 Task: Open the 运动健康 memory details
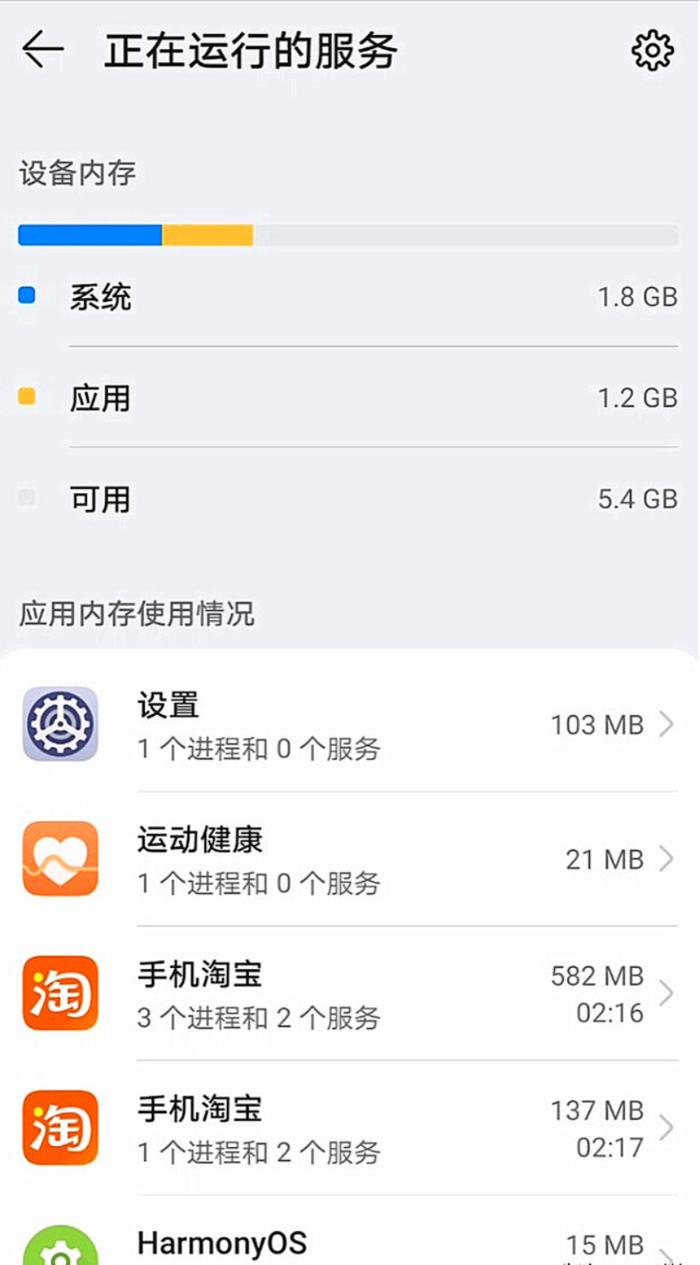tap(349, 859)
